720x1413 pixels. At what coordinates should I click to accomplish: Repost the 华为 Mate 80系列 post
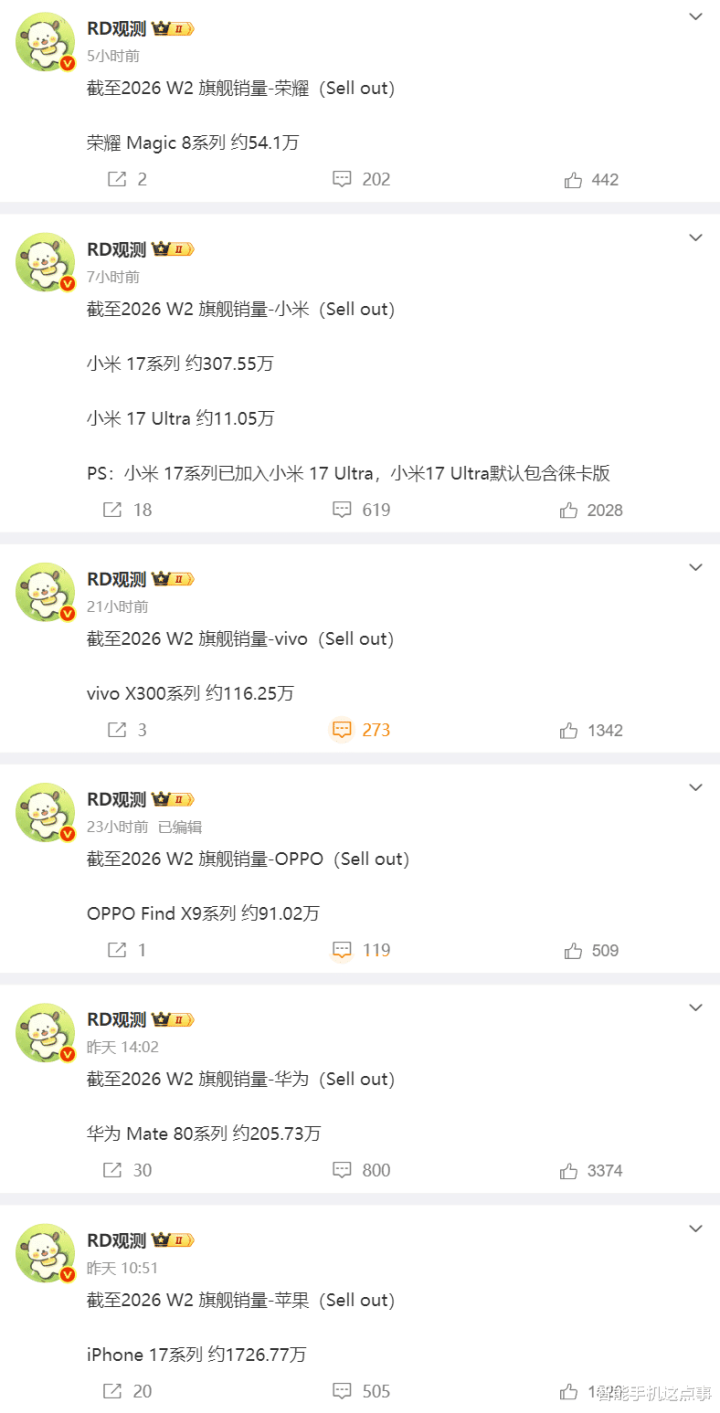[x=113, y=1170]
